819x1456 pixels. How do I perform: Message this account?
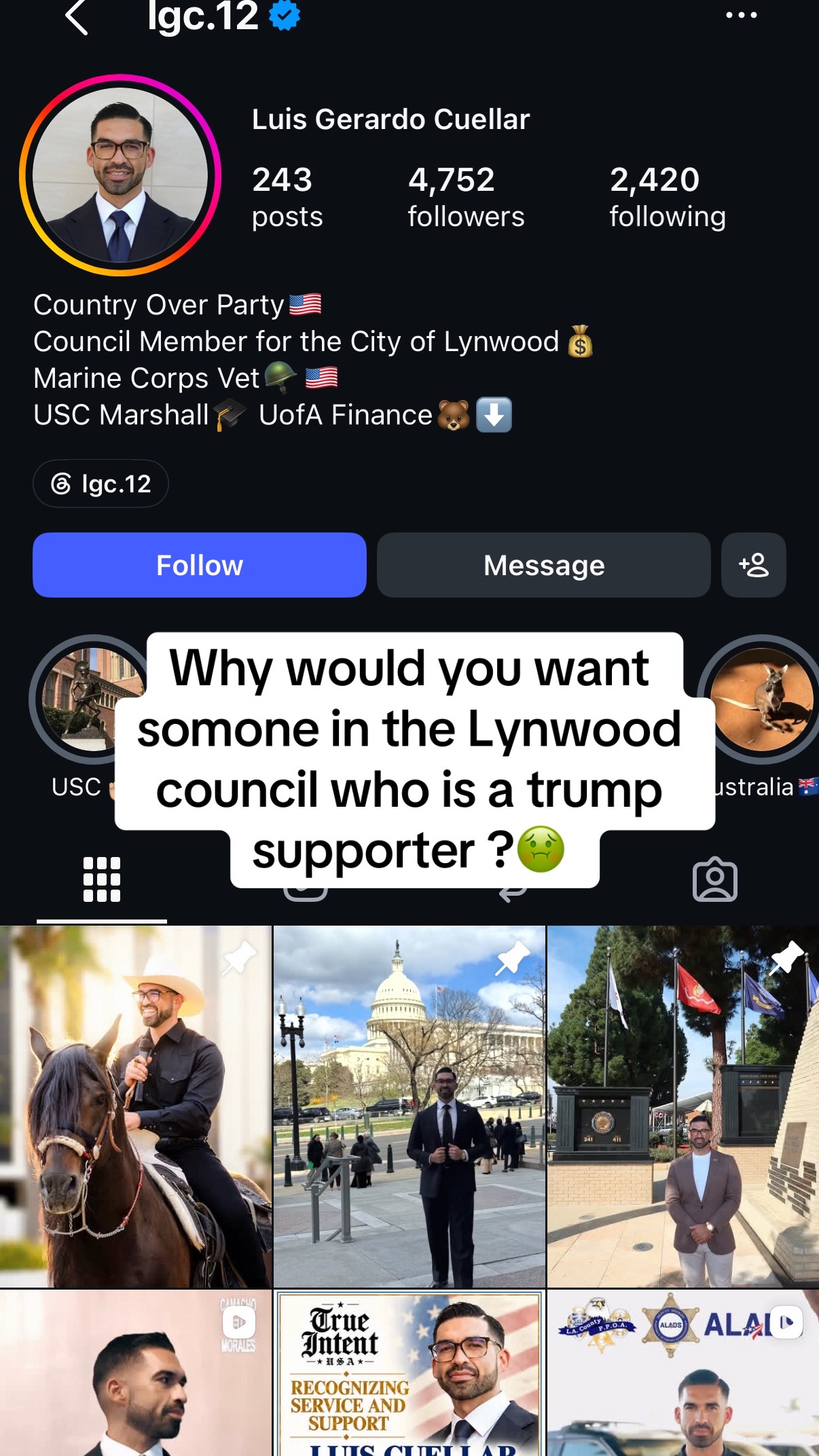(544, 565)
